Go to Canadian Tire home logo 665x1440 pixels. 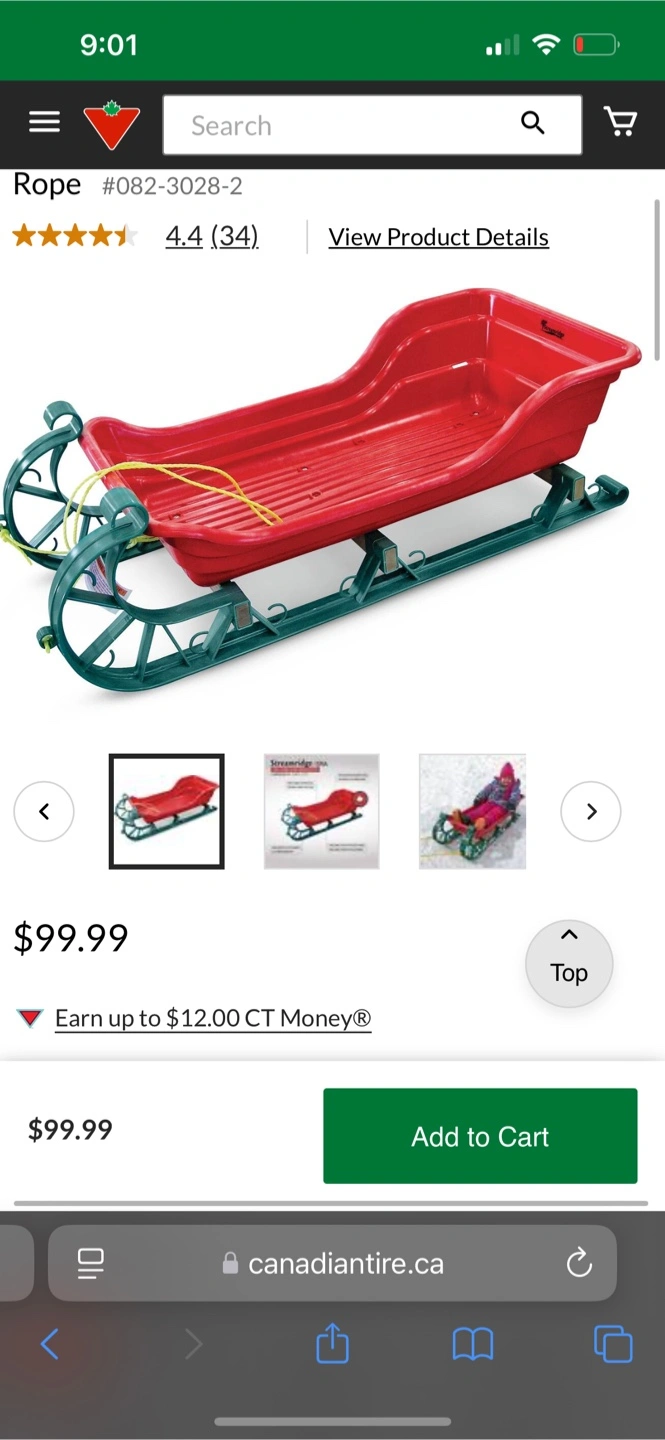click(x=111, y=125)
